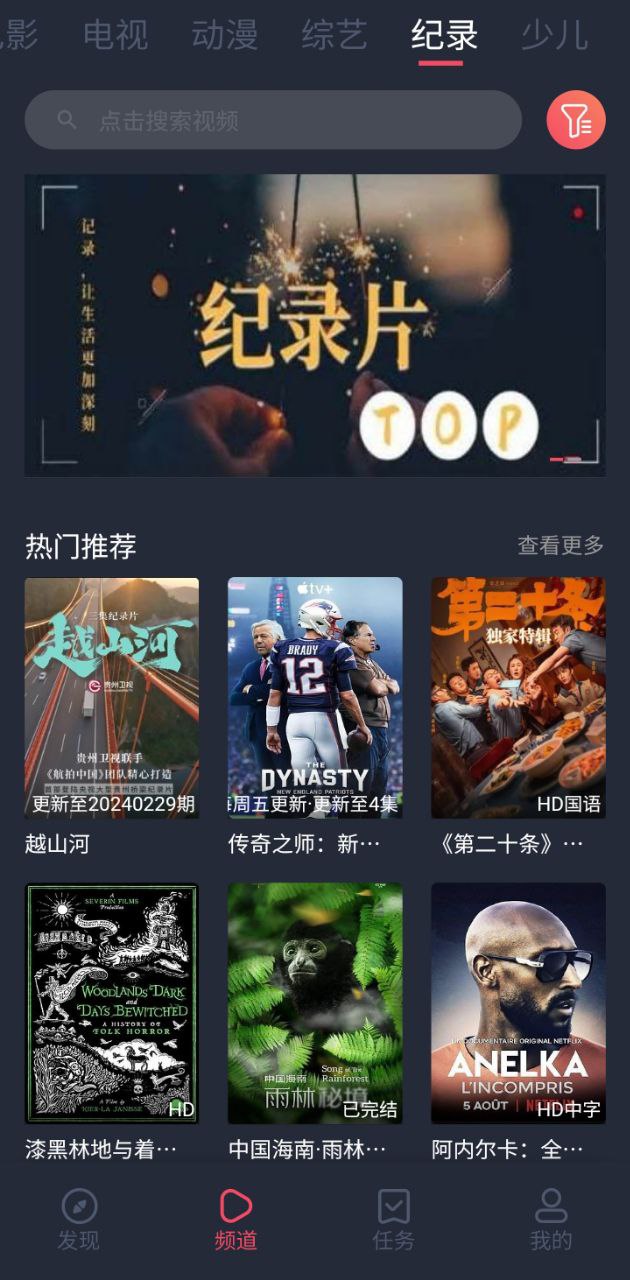Open the 我的 profile tab
Viewport: 630px width, 1280px height.
click(550, 1220)
